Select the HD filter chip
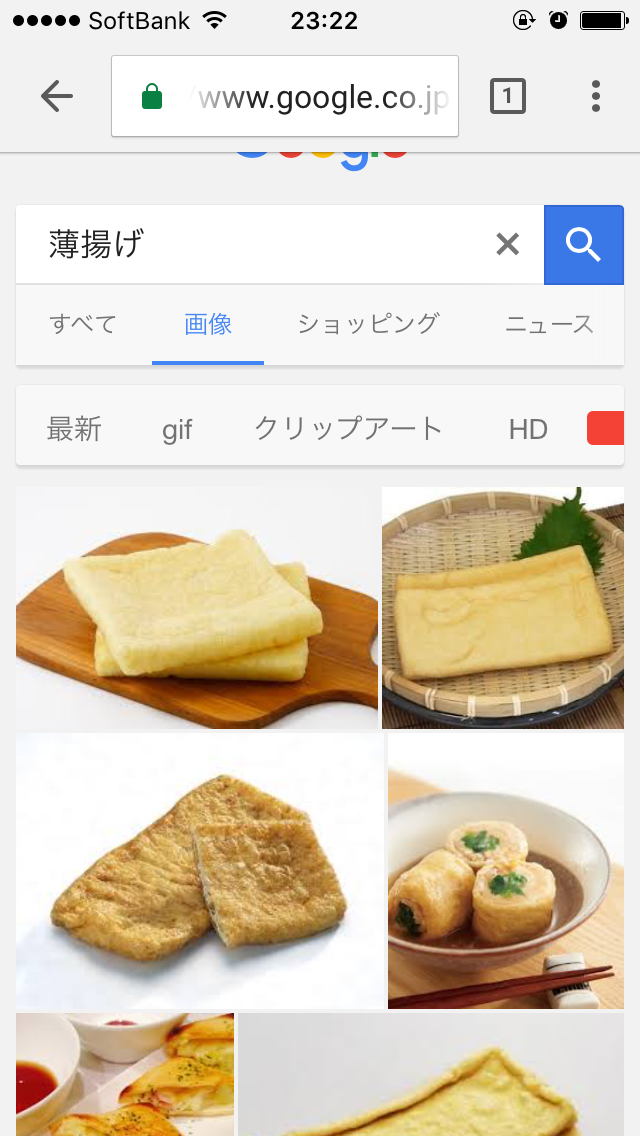Image resolution: width=640 pixels, height=1136 pixels. click(528, 430)
